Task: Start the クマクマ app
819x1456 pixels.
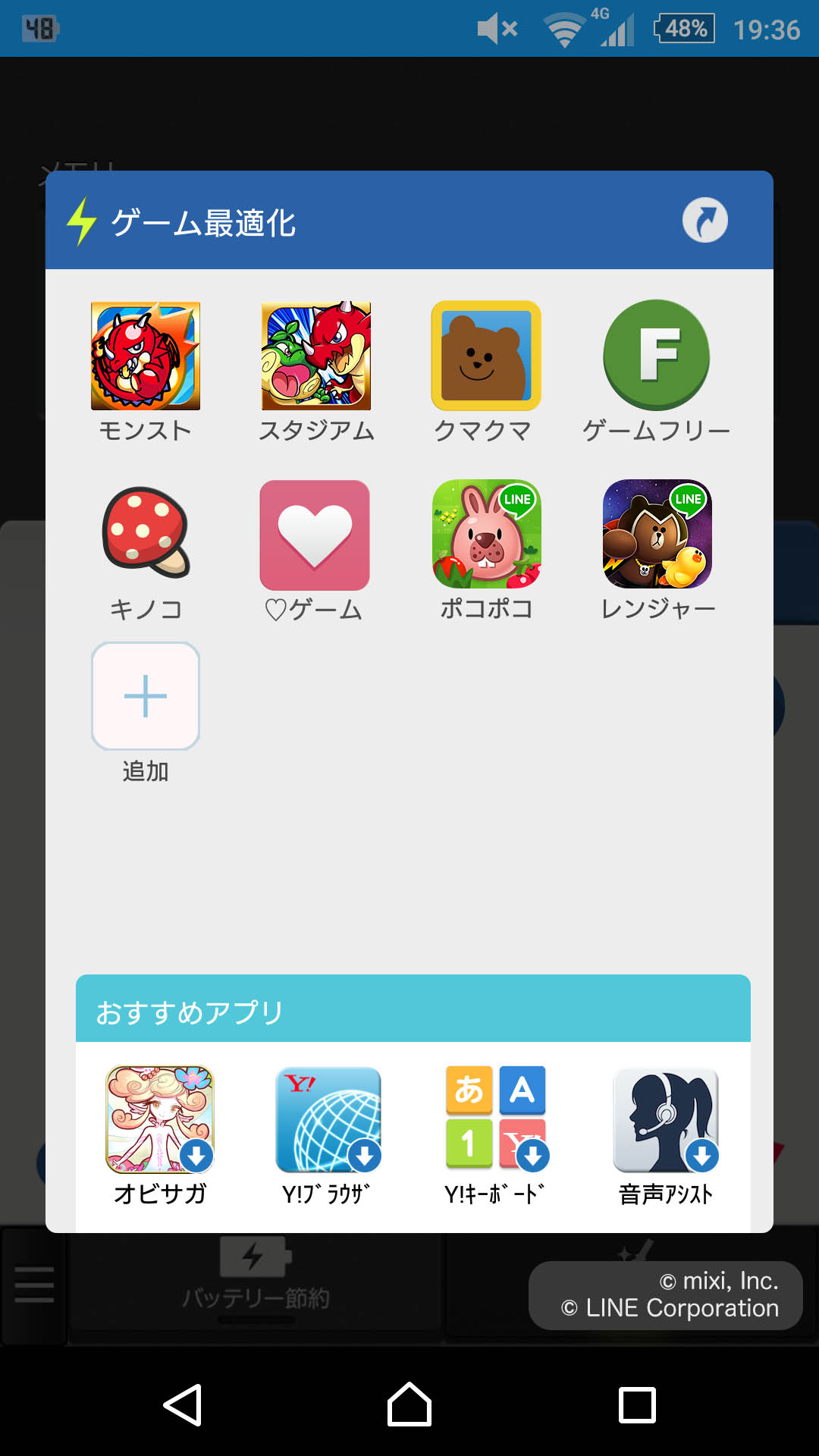Action: pyautogui.click(x=486, y=356)
